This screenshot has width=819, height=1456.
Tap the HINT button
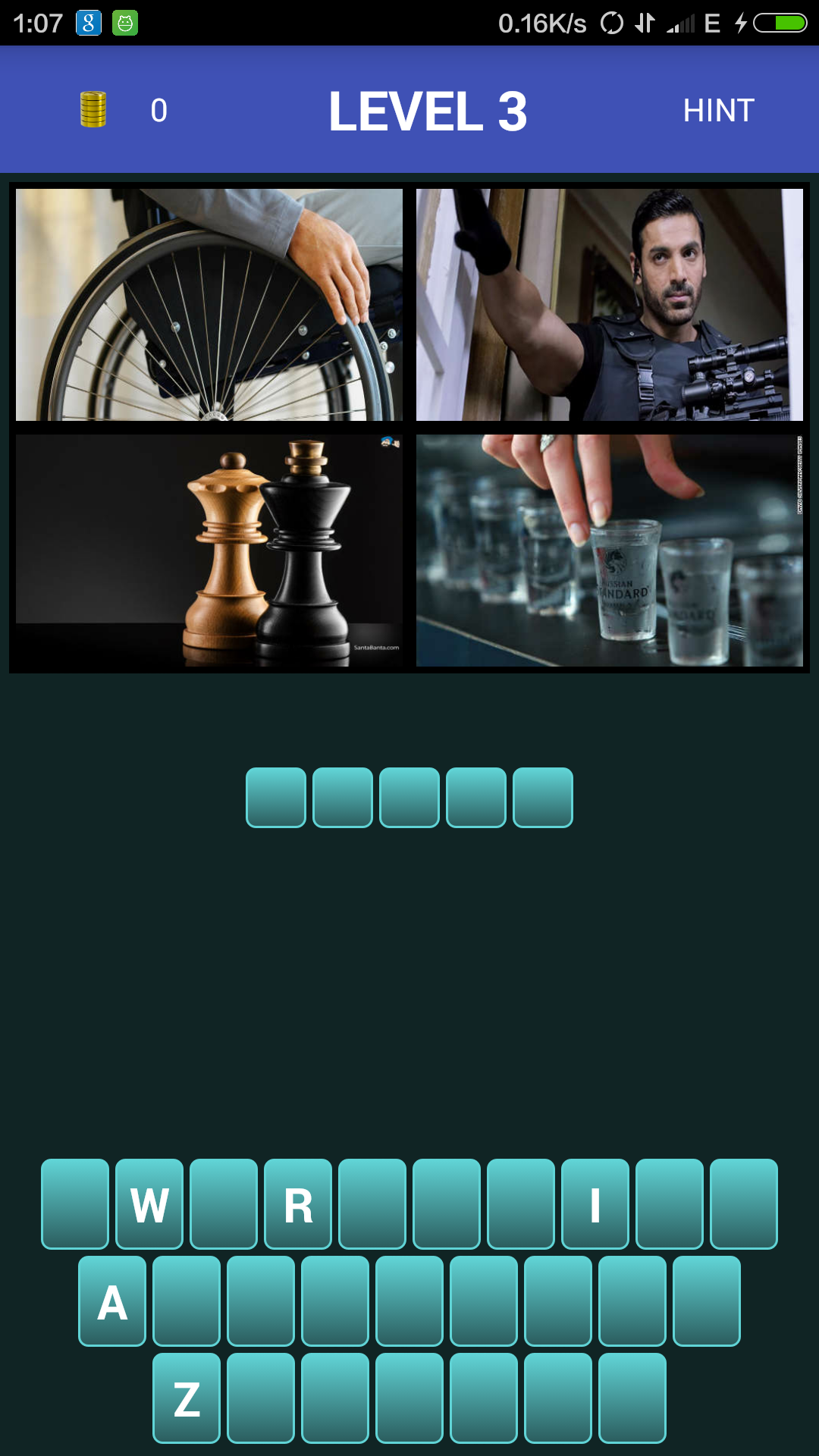(x=718, y=111)
